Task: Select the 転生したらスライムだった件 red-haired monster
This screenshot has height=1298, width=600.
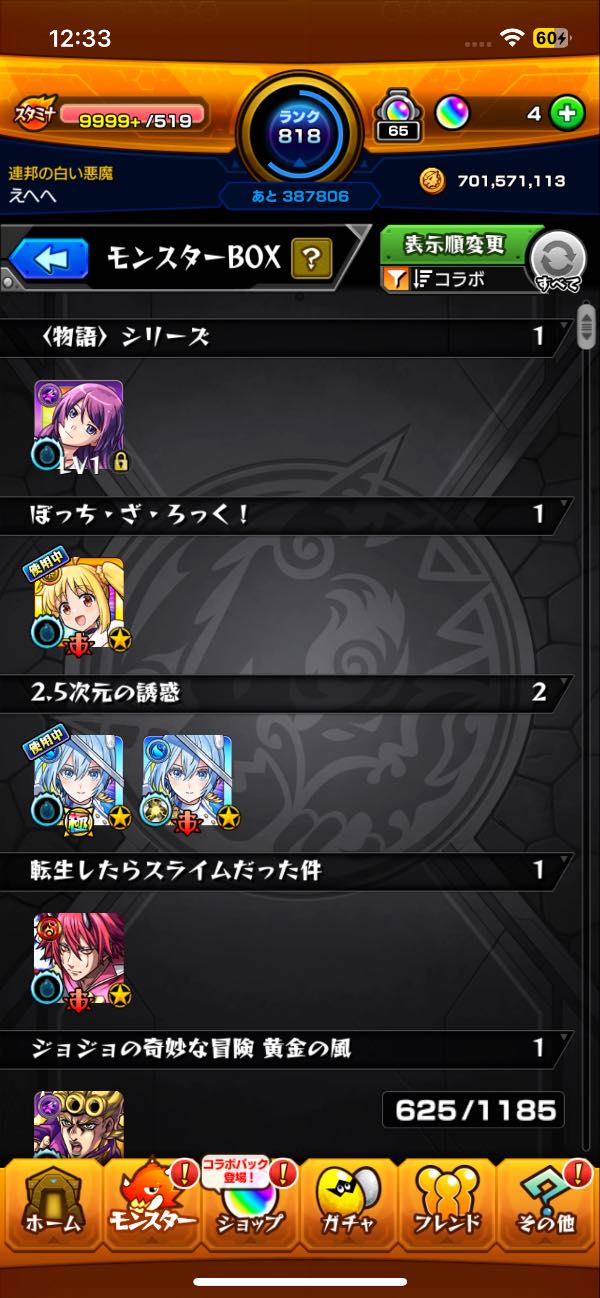Action: 79,958
